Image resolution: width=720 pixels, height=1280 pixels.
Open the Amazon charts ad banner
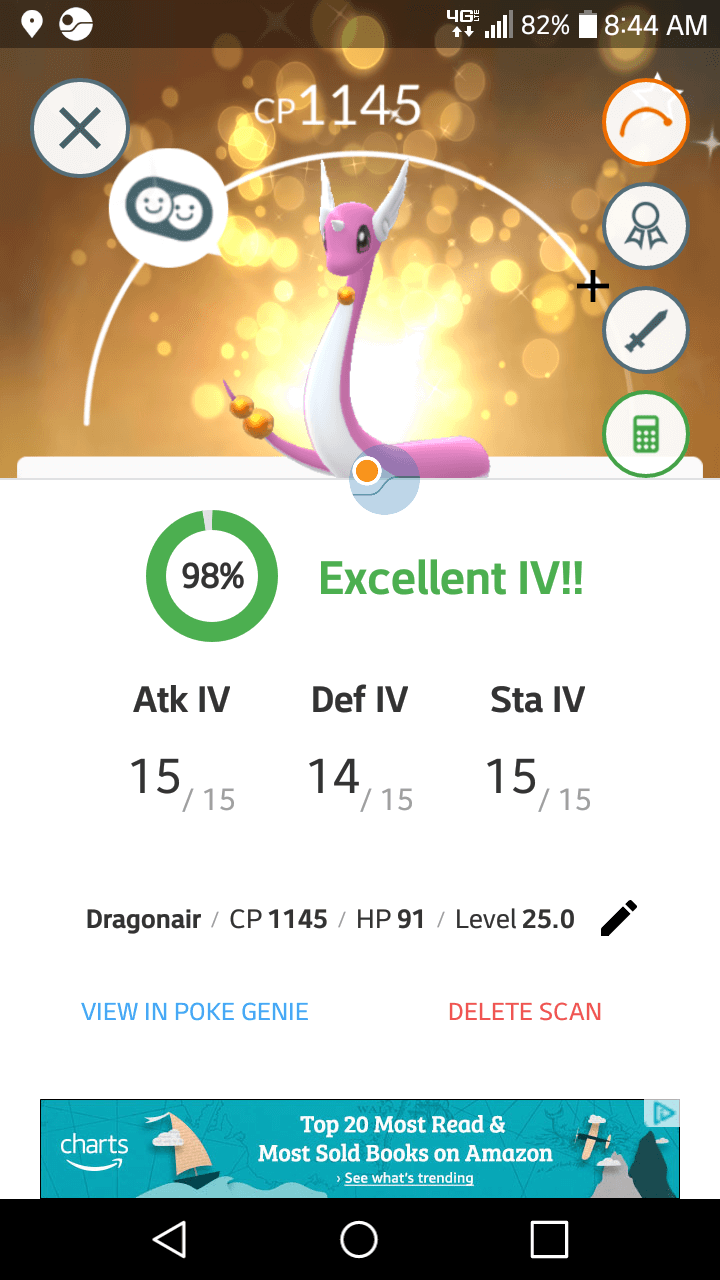pyautogui.click(x=360, y=1148)
